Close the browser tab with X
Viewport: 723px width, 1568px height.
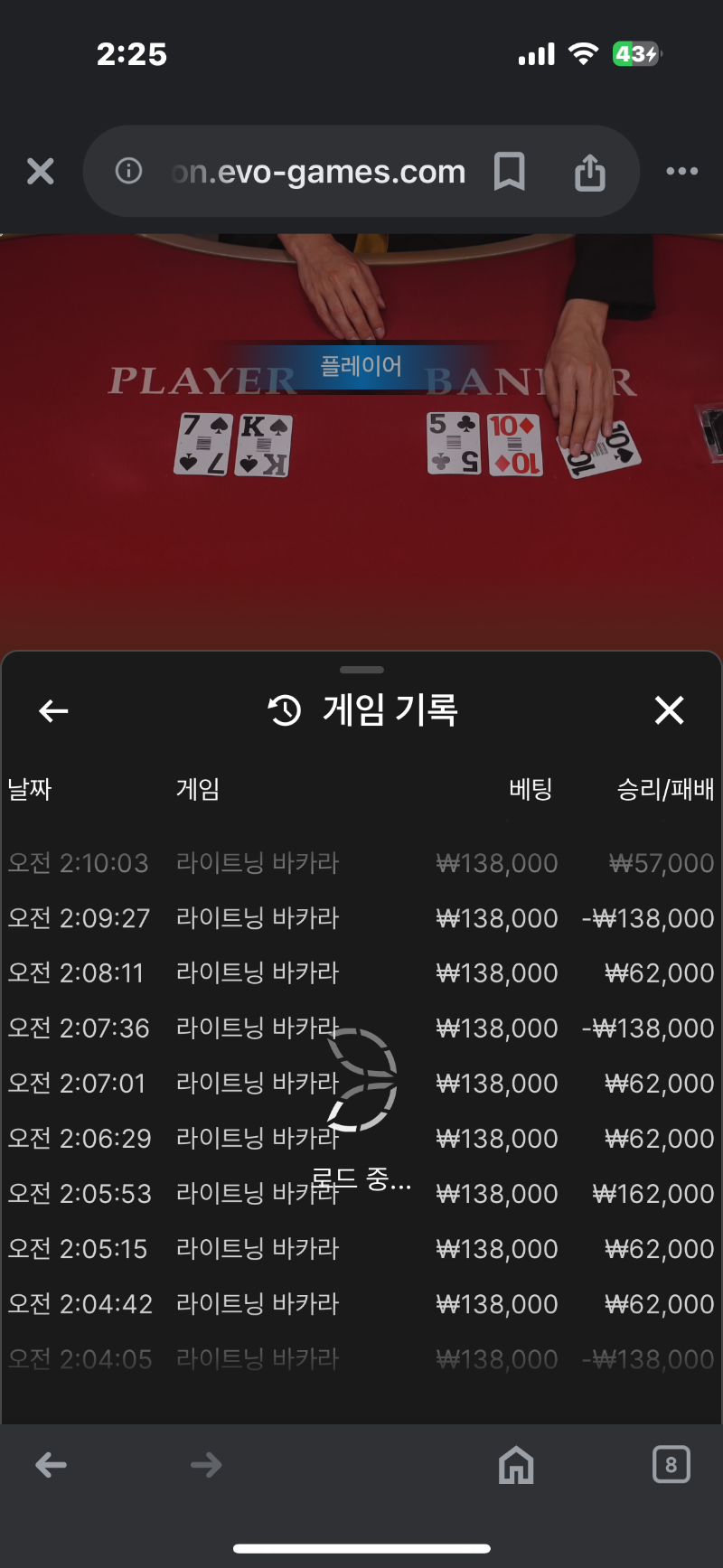point(41,172)
